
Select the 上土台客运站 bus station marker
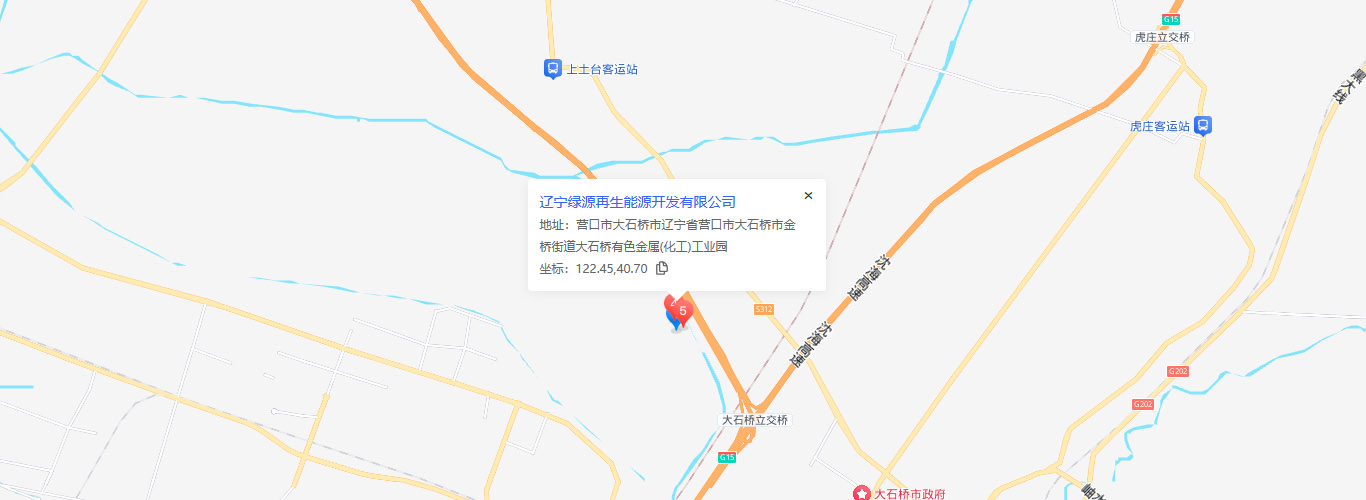(x=552, y=69)
